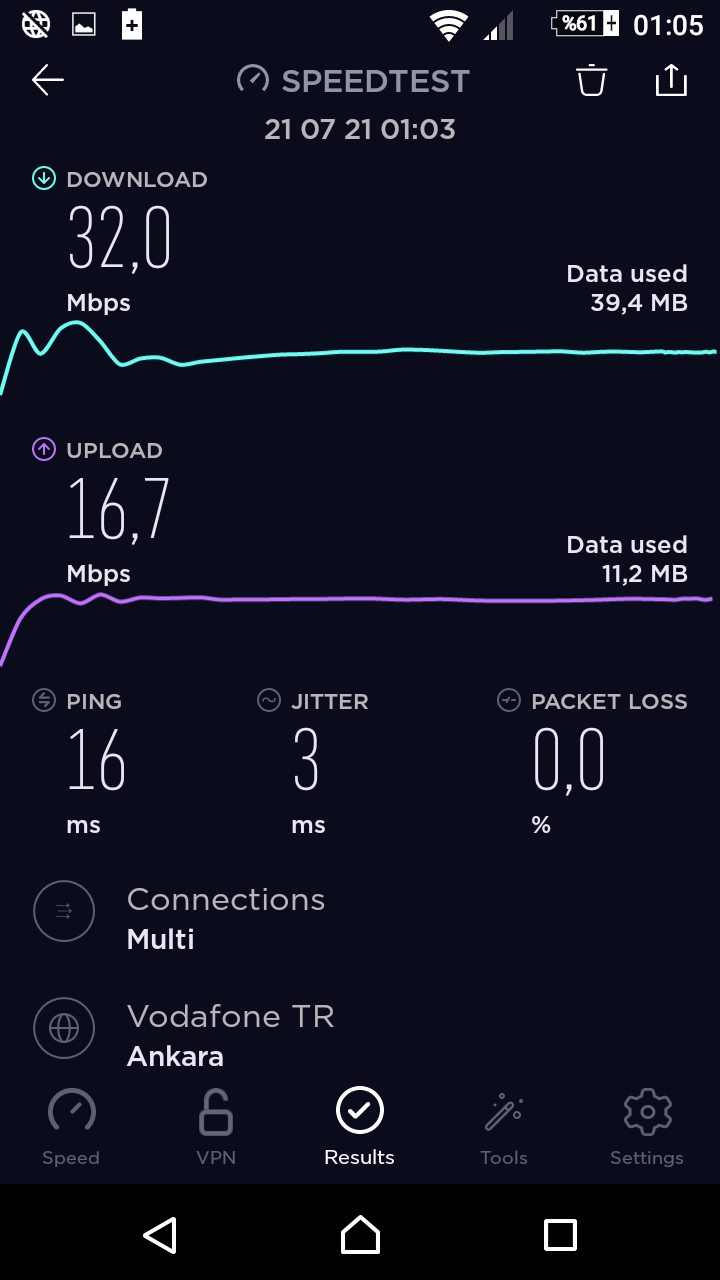The height and width of the screenshot is (1280, 720).
Task: Open the VPN tab
Action: point(216,1127)
